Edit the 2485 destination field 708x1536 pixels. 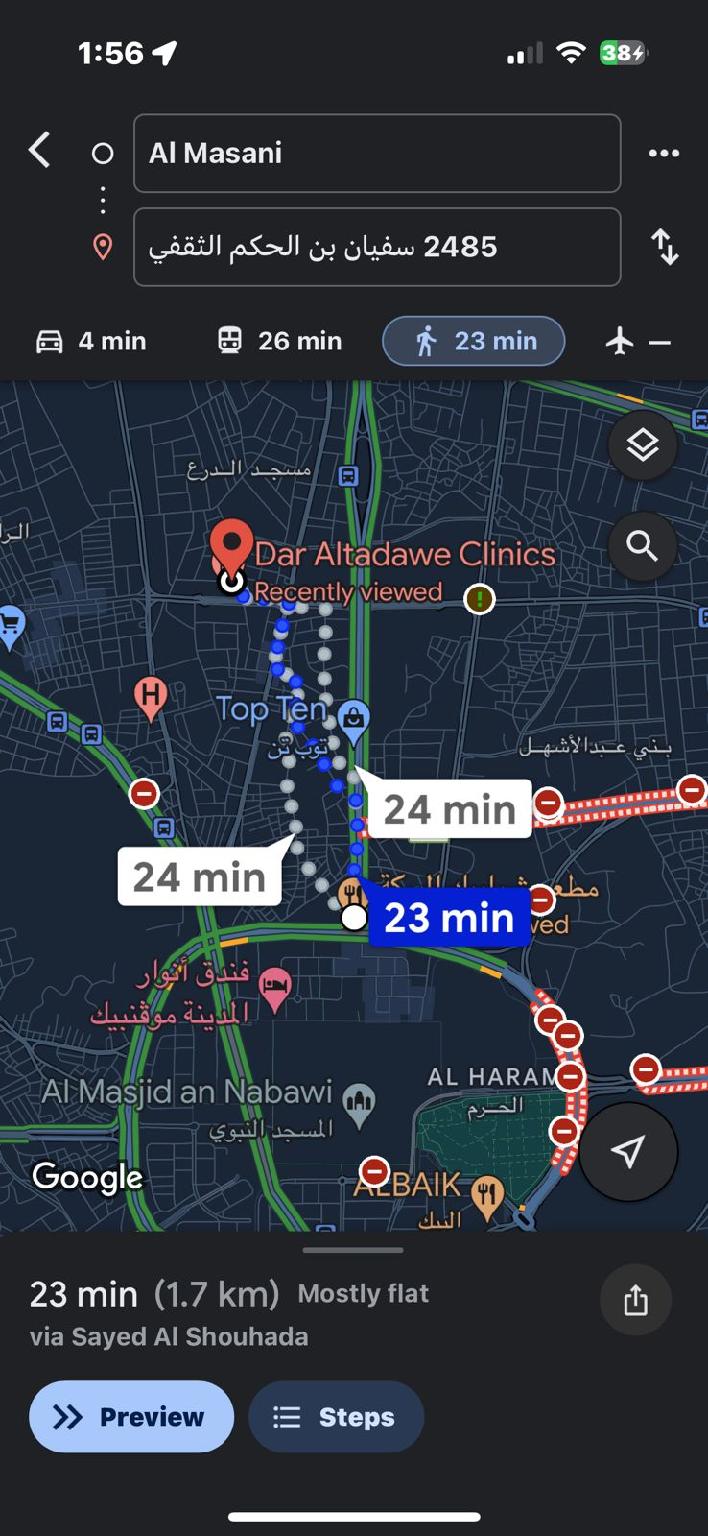(x=377, y=246)
